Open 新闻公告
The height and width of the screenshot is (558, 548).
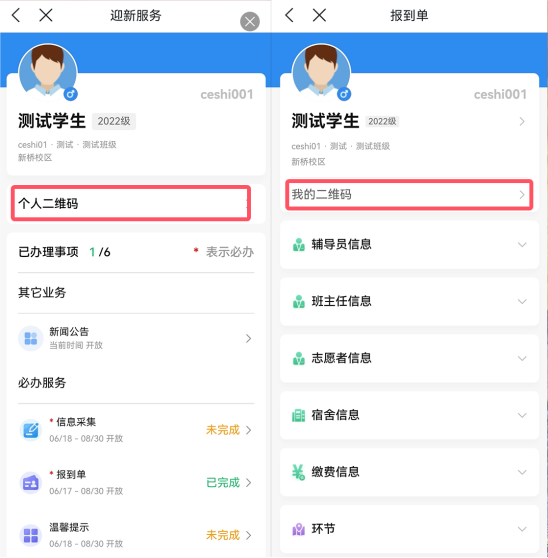tap(136, 338)
